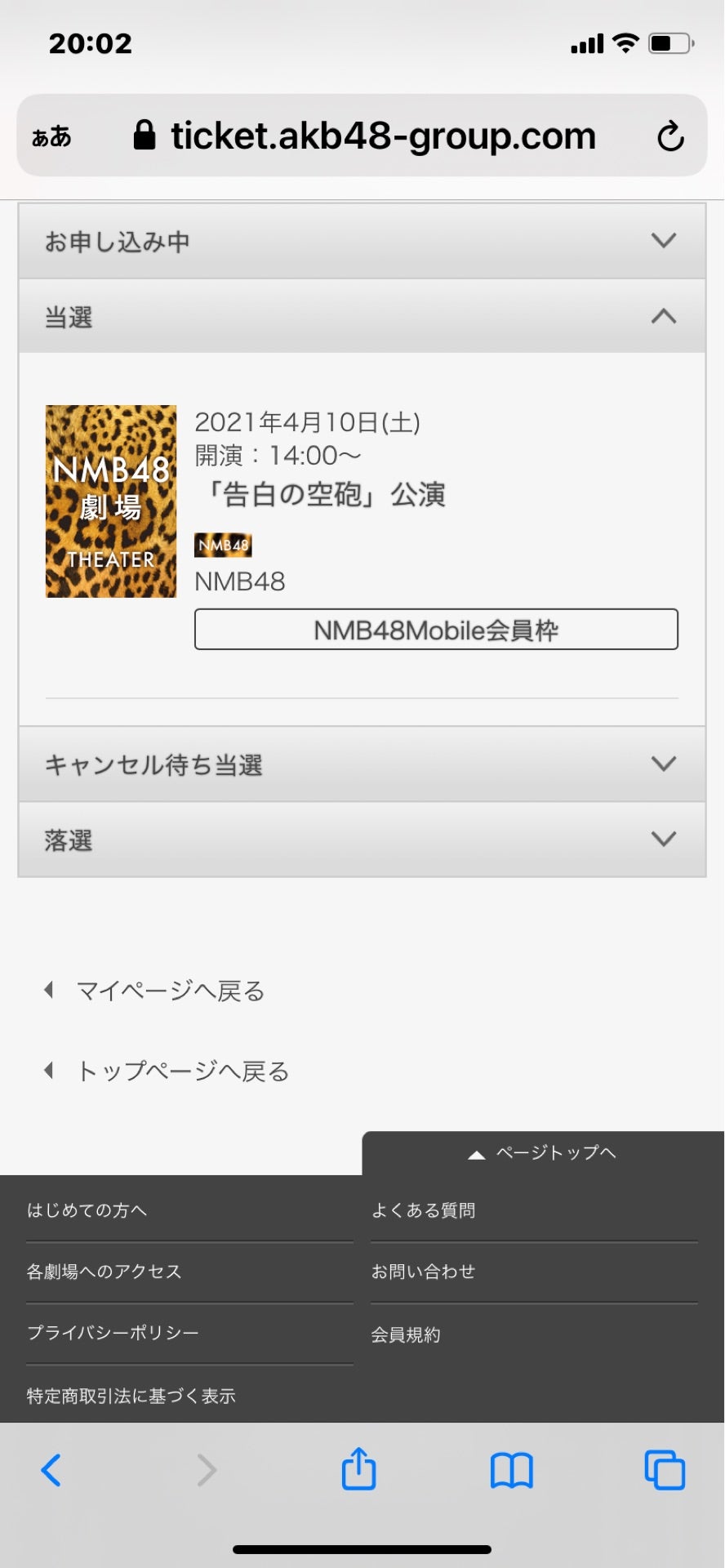The height and width of the screenshot is (1568, 725).
Task: Open よくある質問 footer link
Action: tap(423, 1210)
